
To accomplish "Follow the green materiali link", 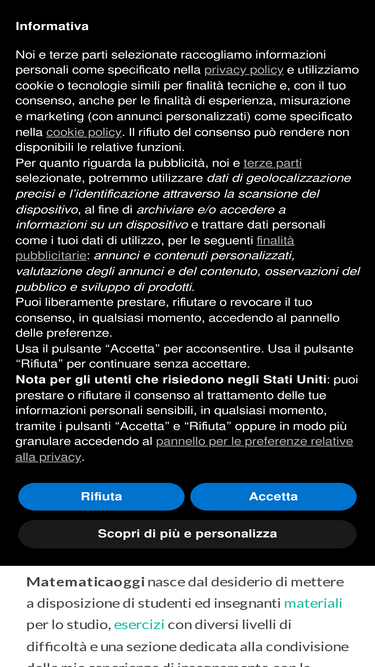I will coord(313,603).
